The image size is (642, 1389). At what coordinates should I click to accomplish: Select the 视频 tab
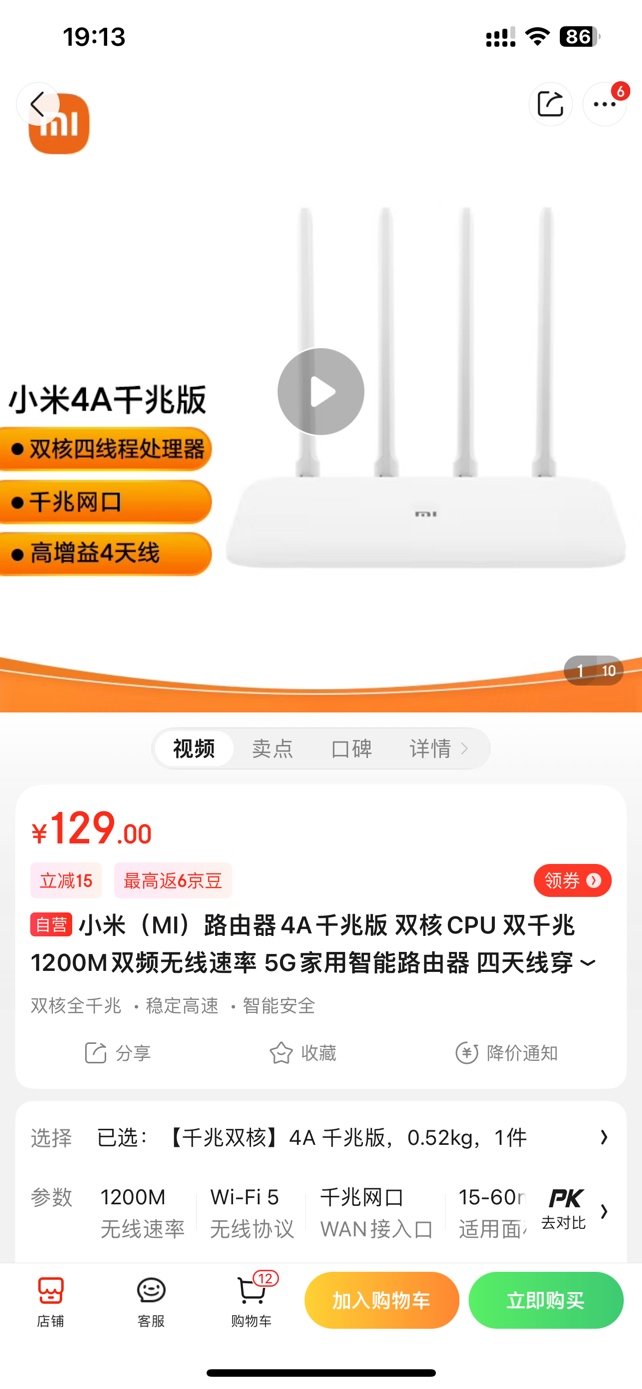point(194,748)
